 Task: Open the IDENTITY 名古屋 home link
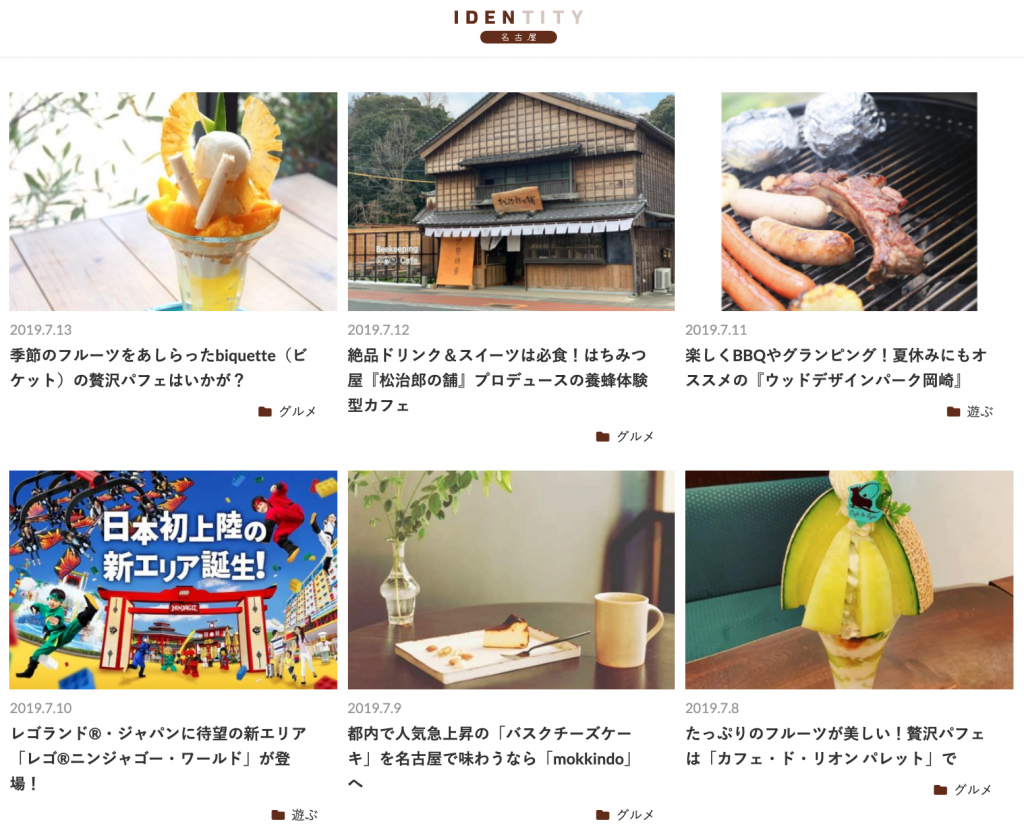tap(518, 26)
